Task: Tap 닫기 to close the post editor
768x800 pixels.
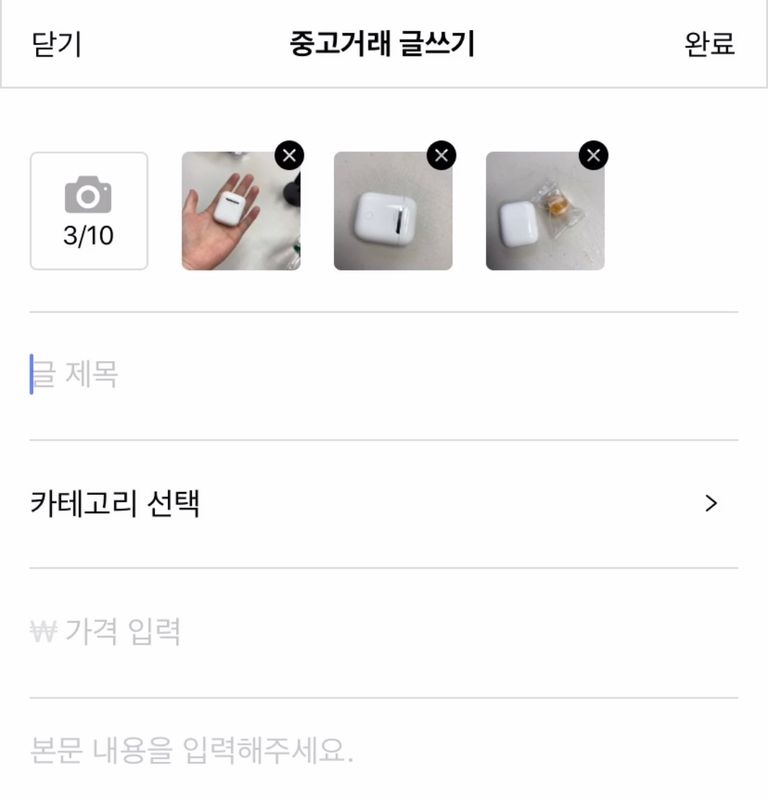Action: pyautogui.click(x=56, y=44)
